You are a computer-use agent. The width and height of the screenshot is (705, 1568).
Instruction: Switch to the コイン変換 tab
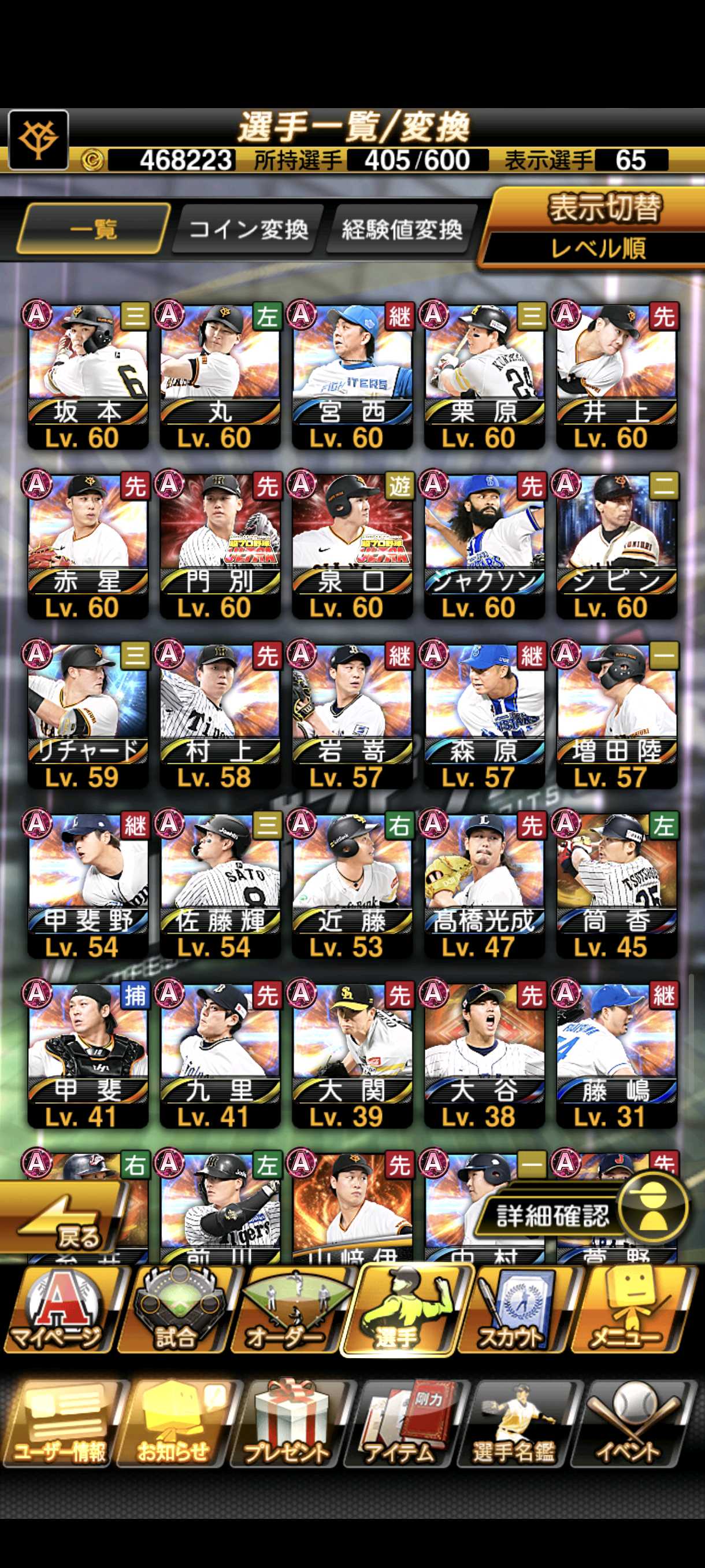246,230
